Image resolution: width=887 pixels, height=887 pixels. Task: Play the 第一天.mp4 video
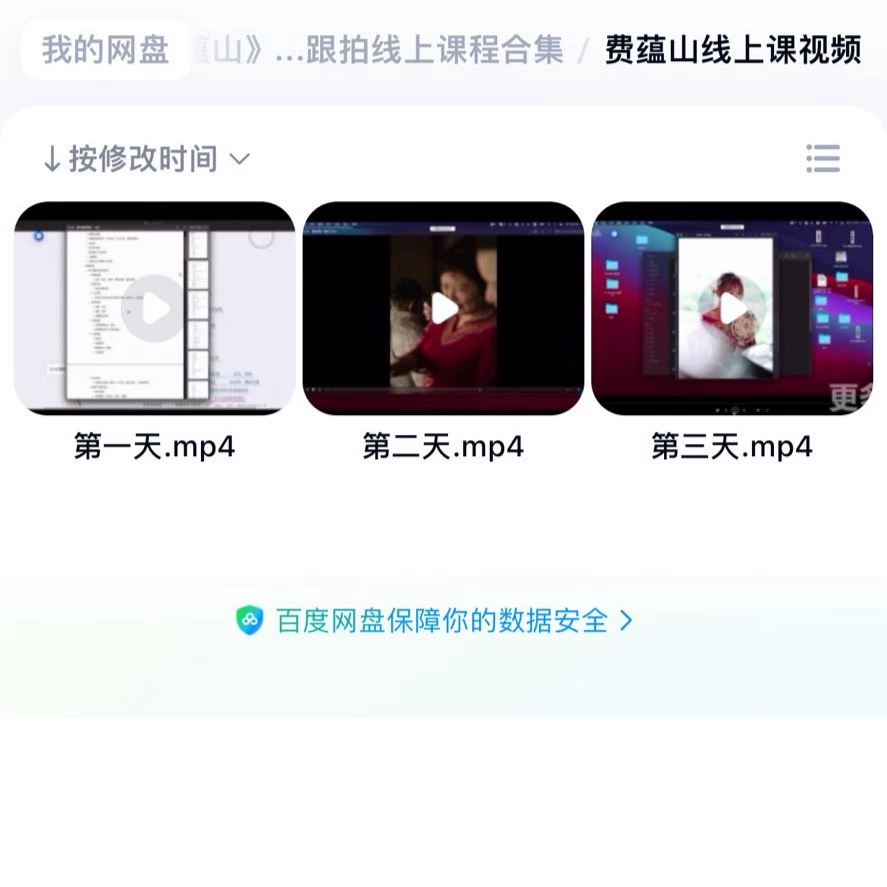coord(154,309)
